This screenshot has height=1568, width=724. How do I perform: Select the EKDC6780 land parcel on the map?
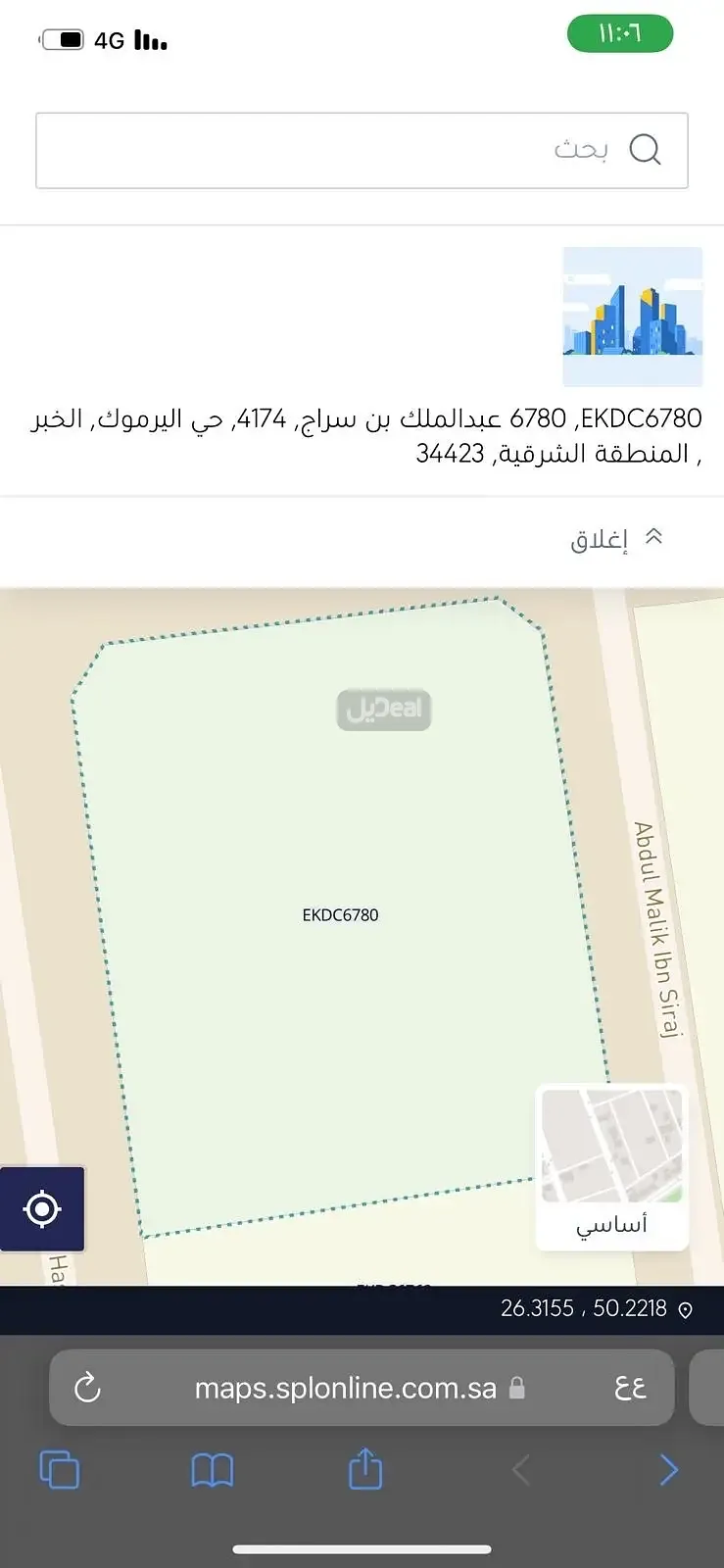[339, 914]
